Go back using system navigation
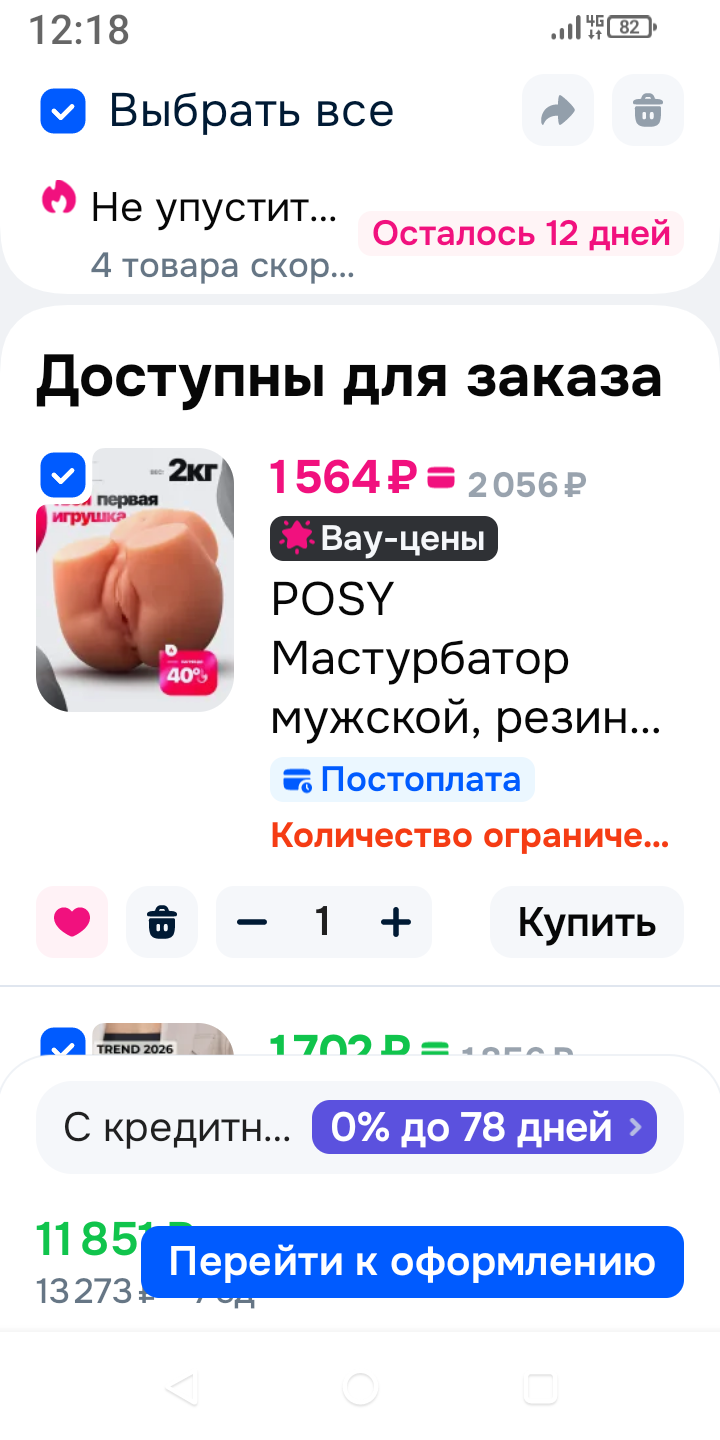This screenshot has width=720, height=1440. (x=181, y=1388)
